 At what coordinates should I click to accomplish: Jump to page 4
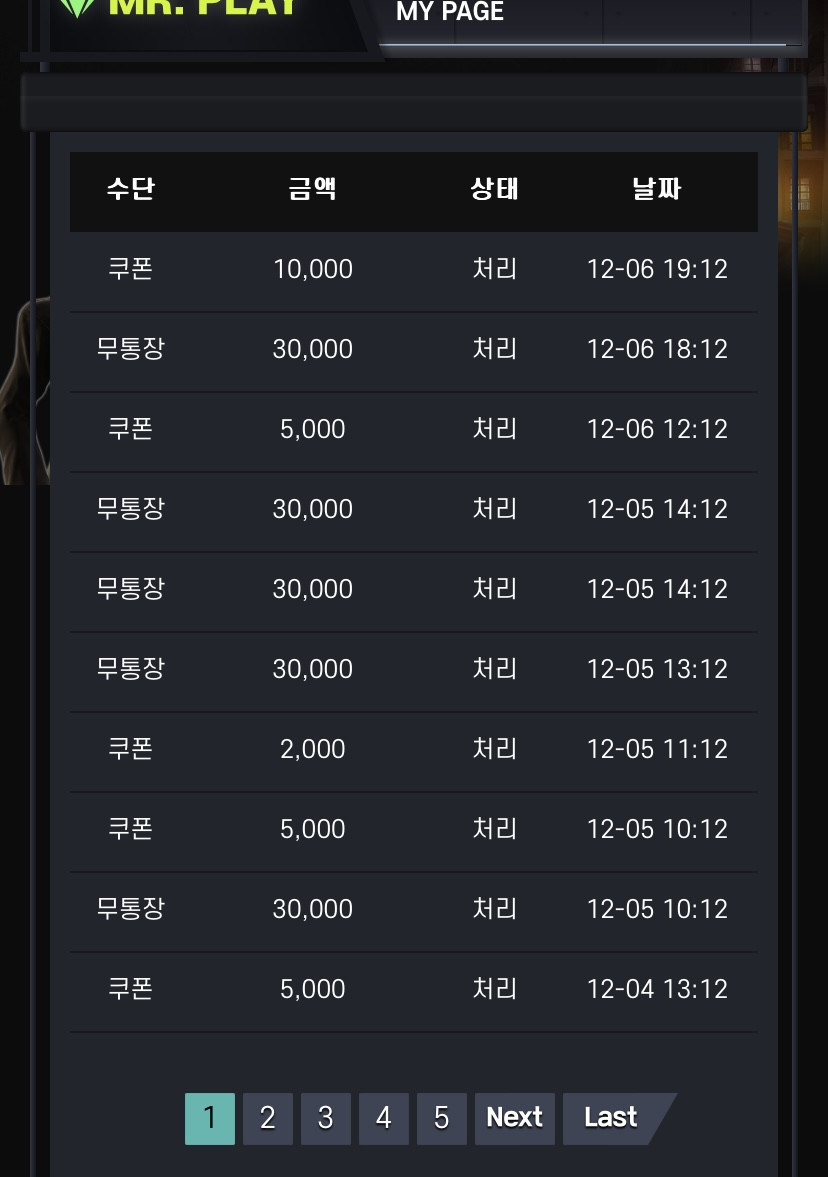pyautogui.click(x=383, y=1118)
